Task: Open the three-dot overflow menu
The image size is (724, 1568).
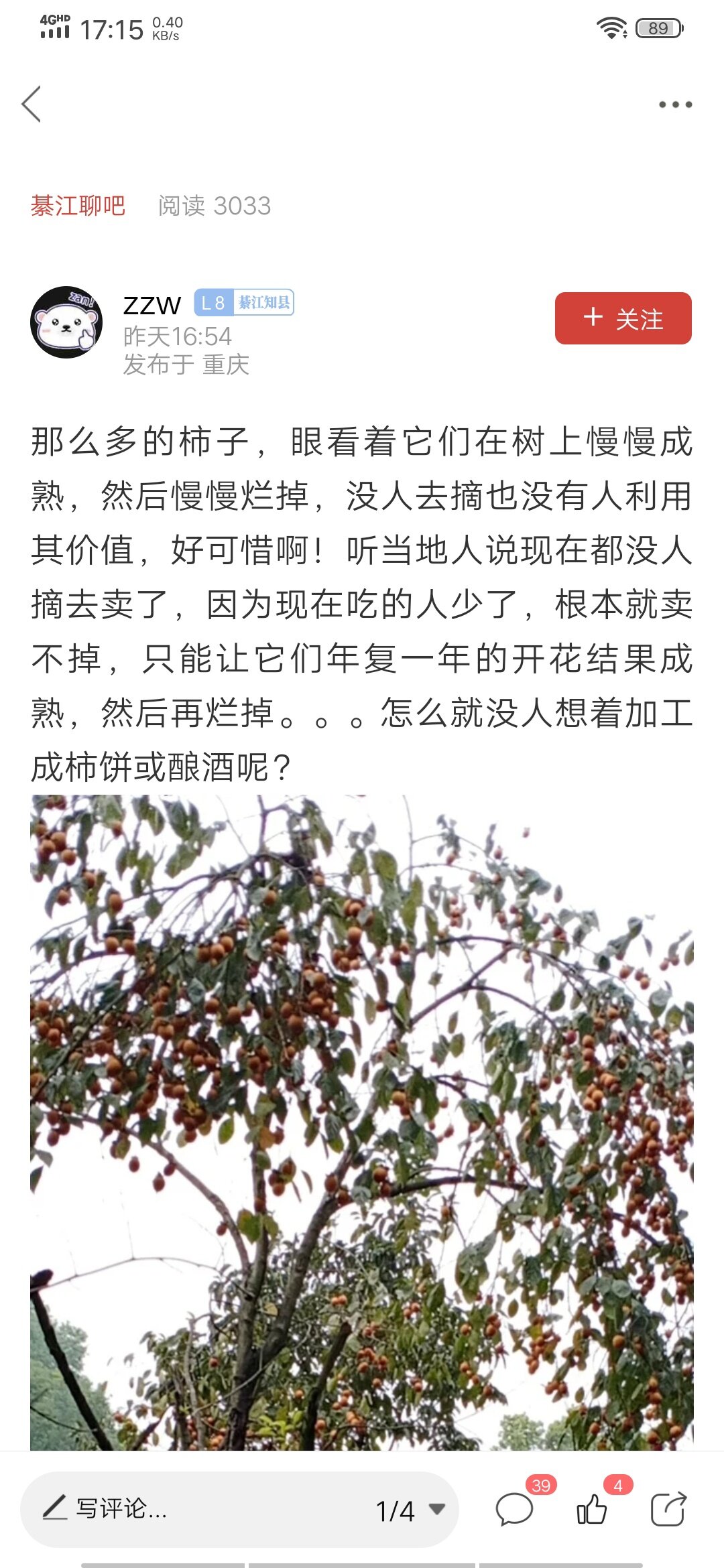Action: click(x=675, y=105)
